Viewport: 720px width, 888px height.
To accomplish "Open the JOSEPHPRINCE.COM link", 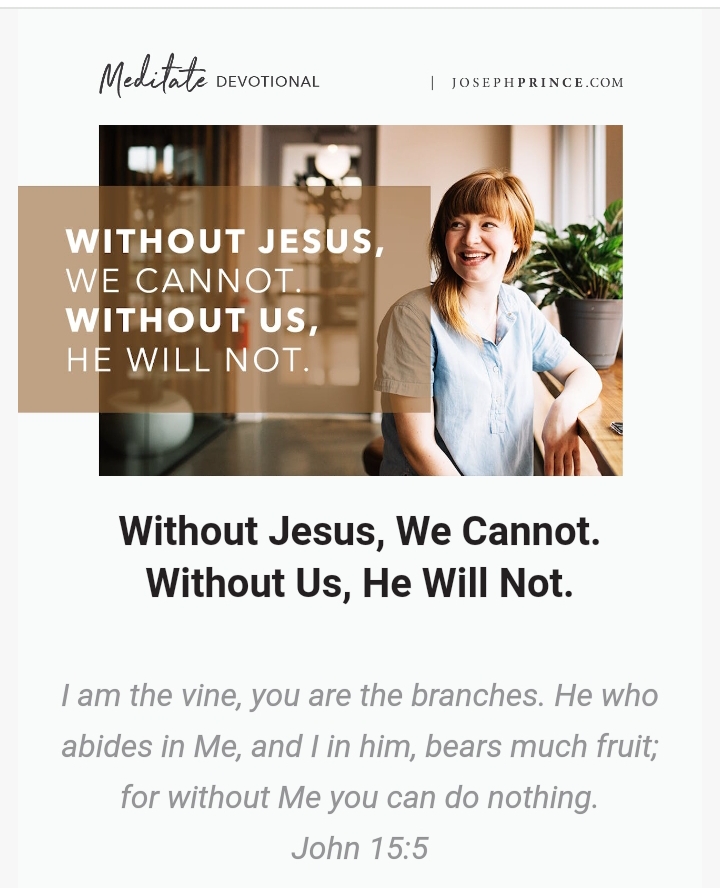I will coord(537,83).
